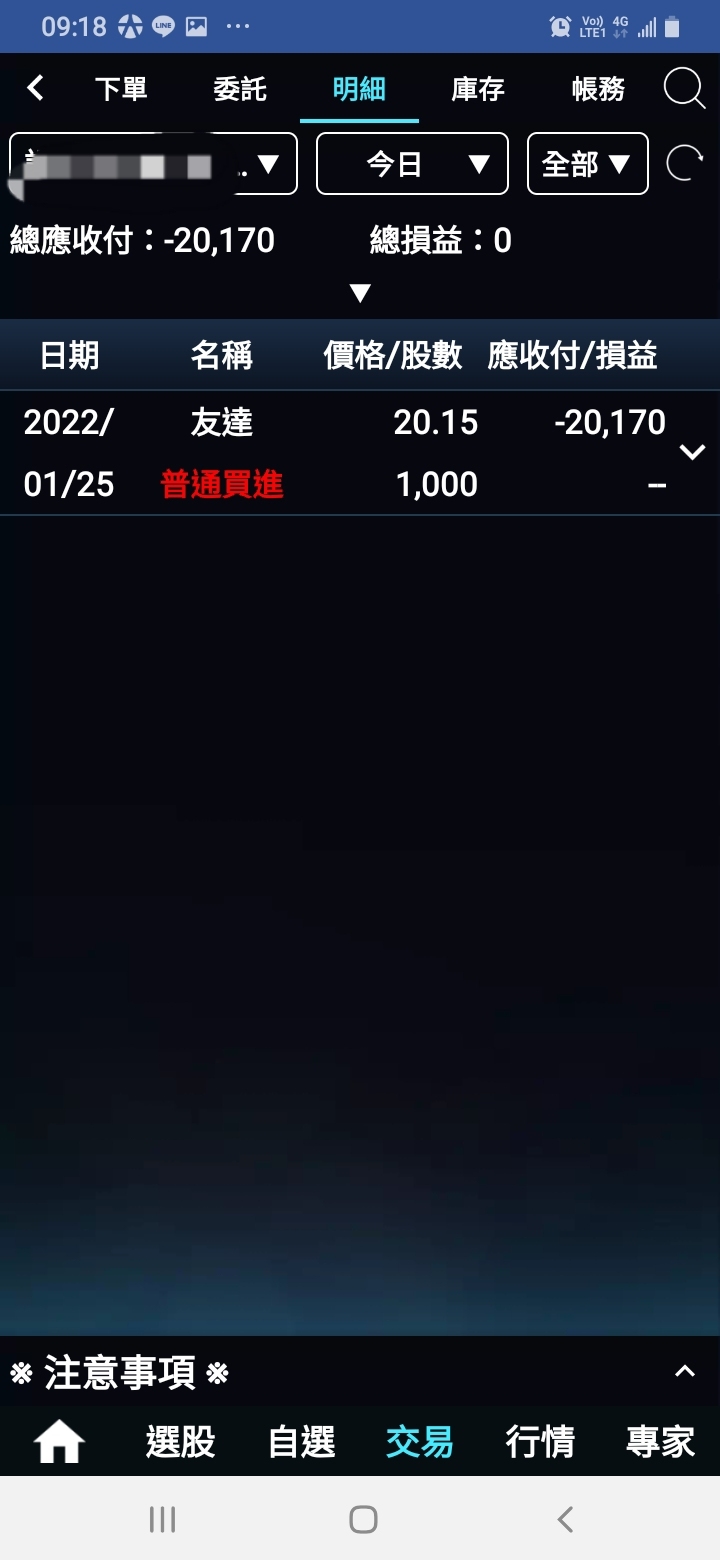This screenshot has height=1560, width=720.
Task: Open the search magnifier icon
Action: pos(684,89)
